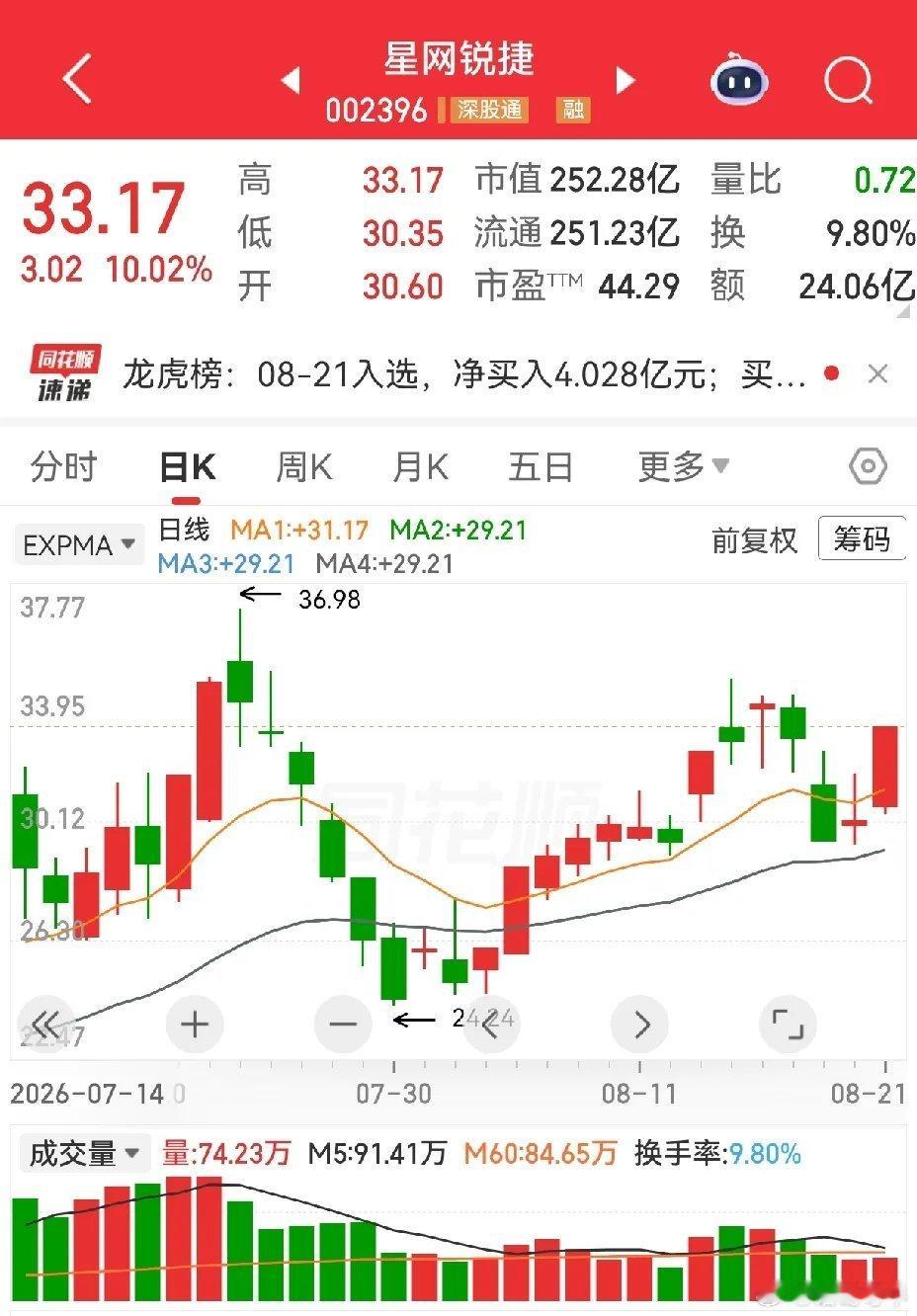917x1316 pixels.
Task: Open the EXPMA indicator dropdown
Action: tap(79, 544)
